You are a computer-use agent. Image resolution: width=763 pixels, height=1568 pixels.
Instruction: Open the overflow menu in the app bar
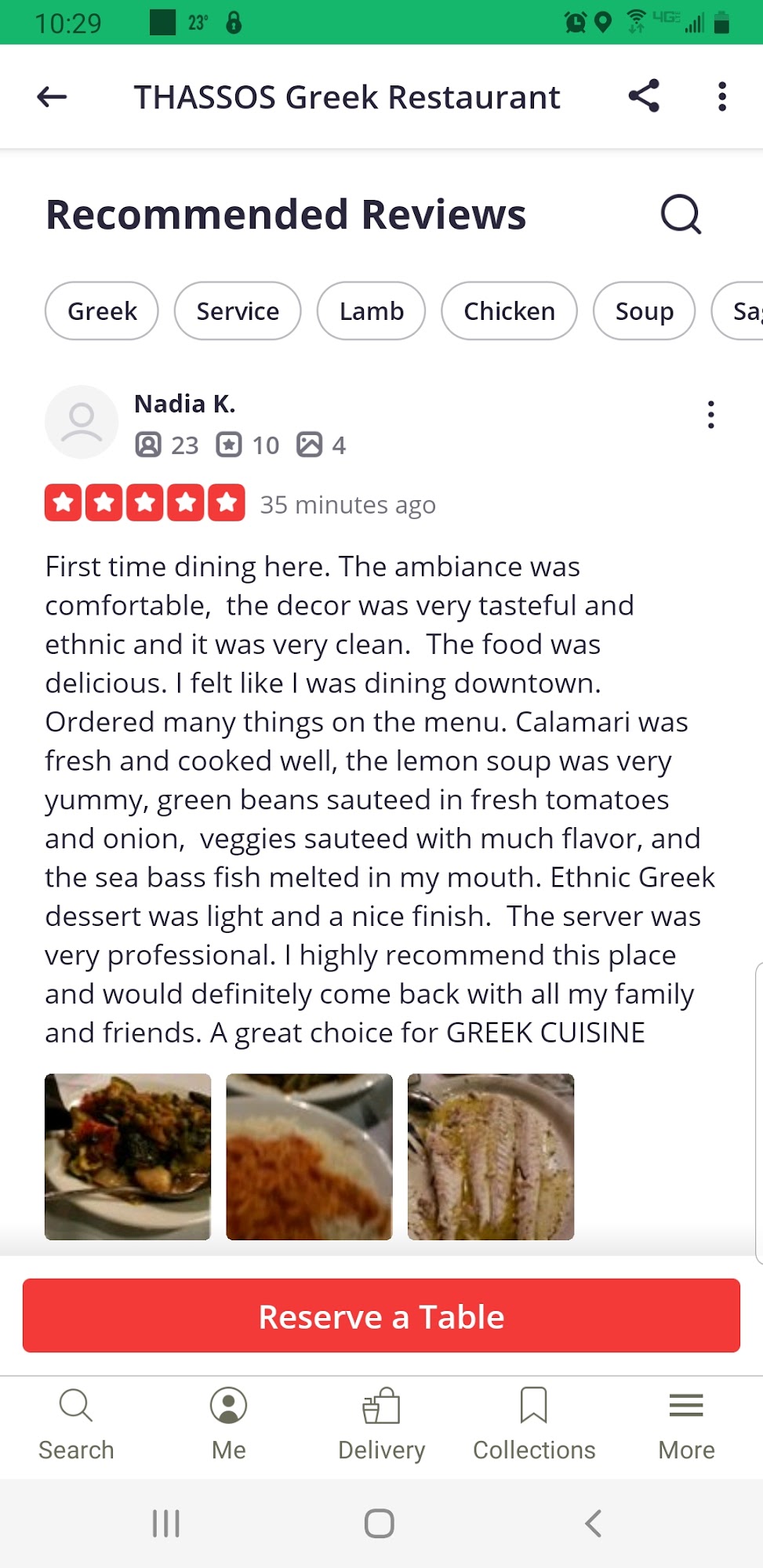coord(722,96)
